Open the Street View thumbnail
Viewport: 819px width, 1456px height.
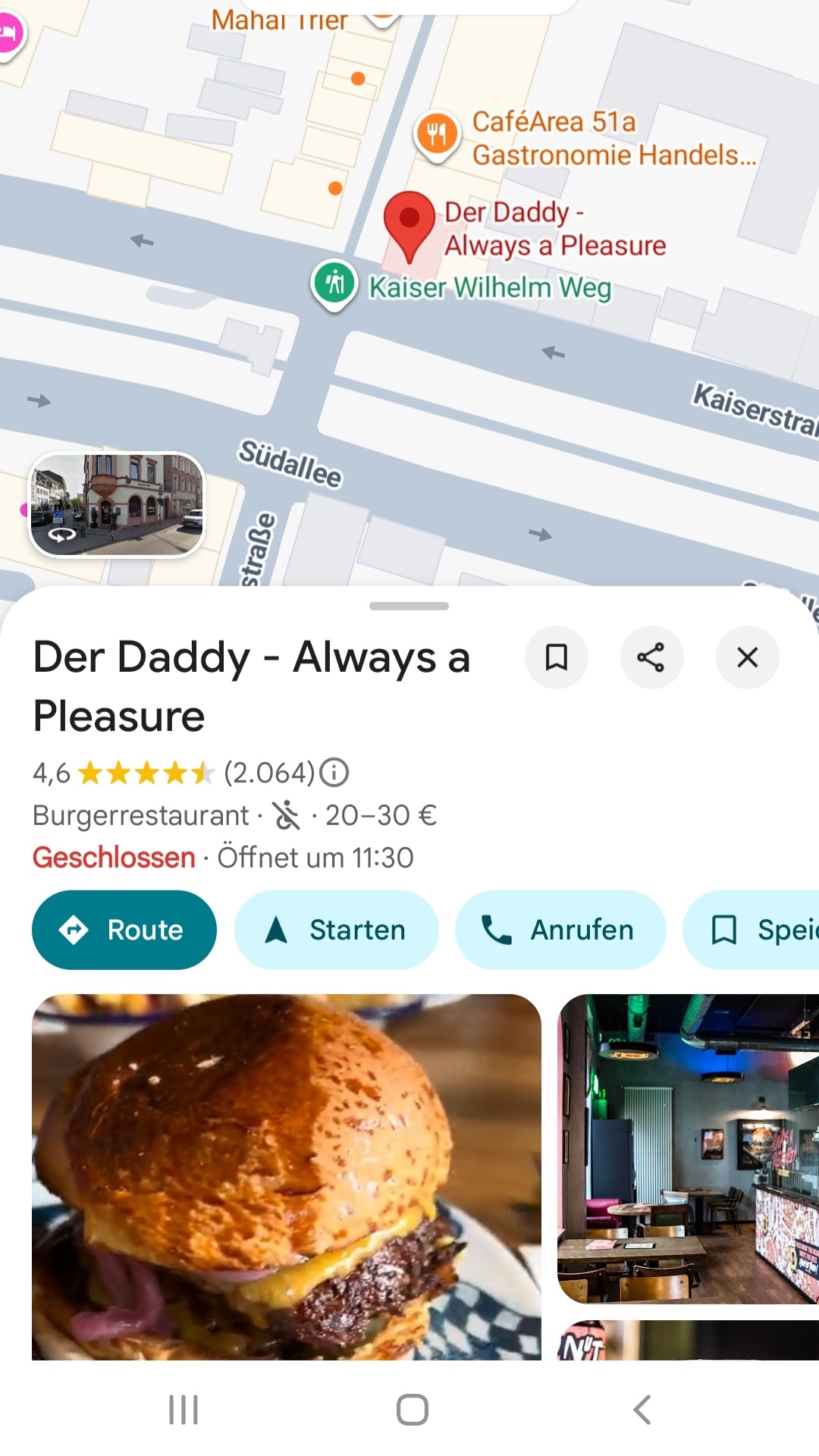[117, 504]
